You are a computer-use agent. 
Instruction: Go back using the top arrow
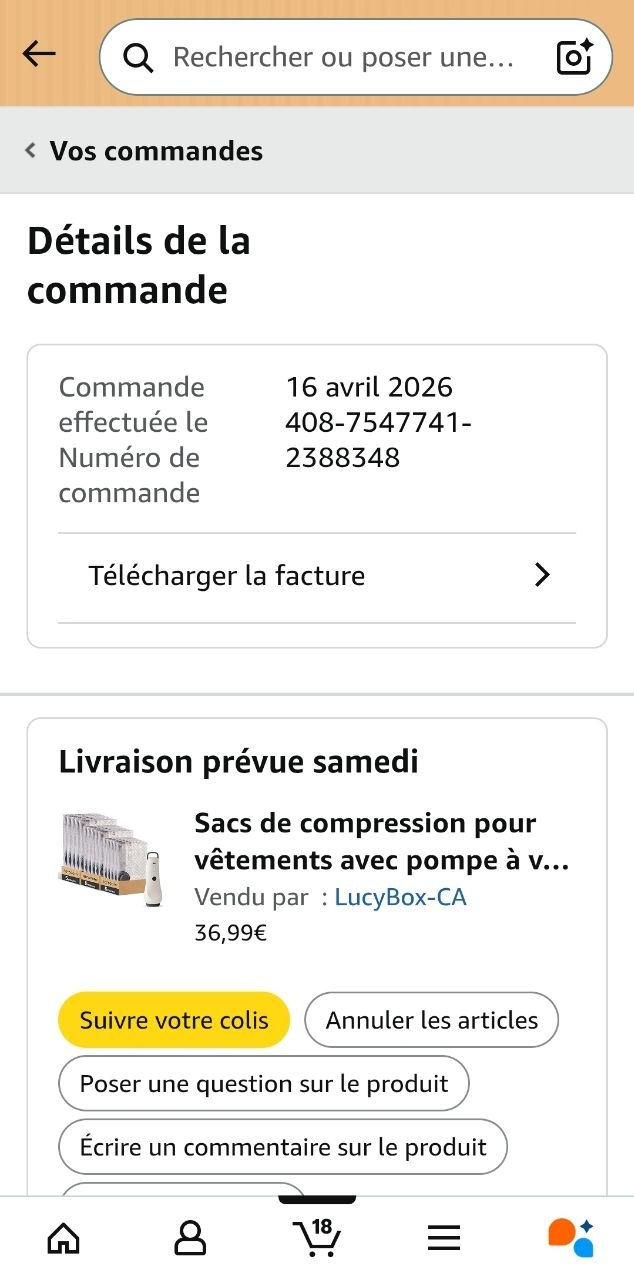pyautogui.click(x=39, y=55)
